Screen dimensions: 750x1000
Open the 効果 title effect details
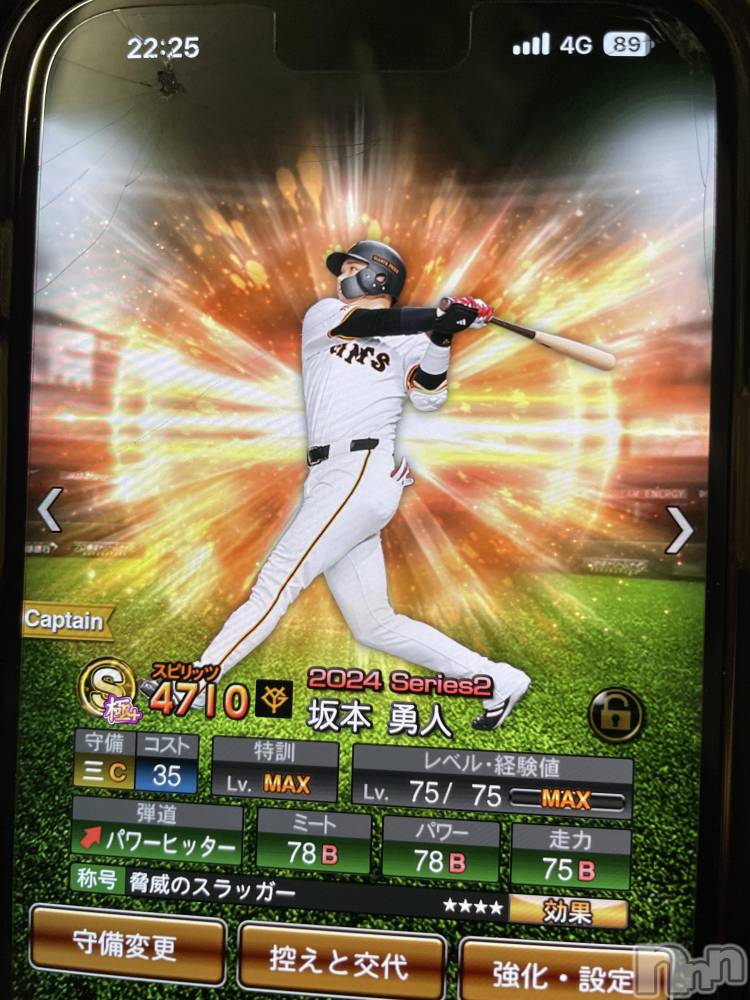pyautogui.click(x=567, y=913)
